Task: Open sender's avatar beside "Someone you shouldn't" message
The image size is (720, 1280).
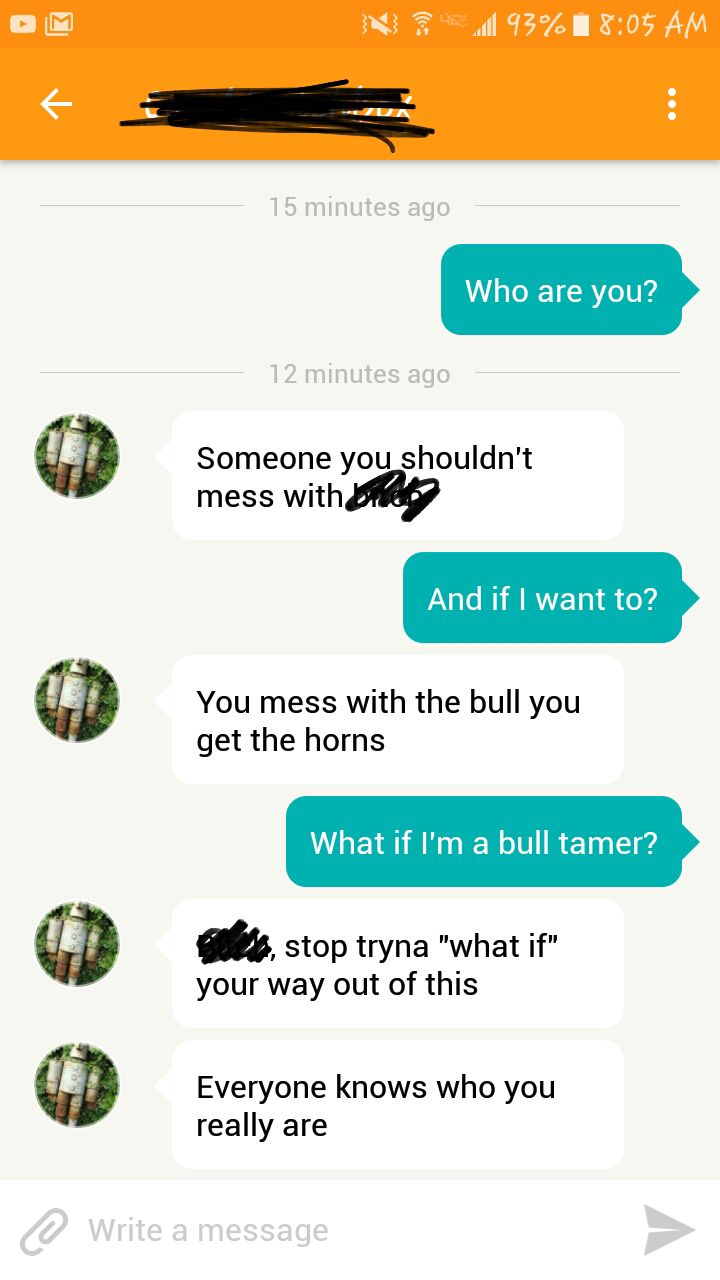Action: pos(77,456)
